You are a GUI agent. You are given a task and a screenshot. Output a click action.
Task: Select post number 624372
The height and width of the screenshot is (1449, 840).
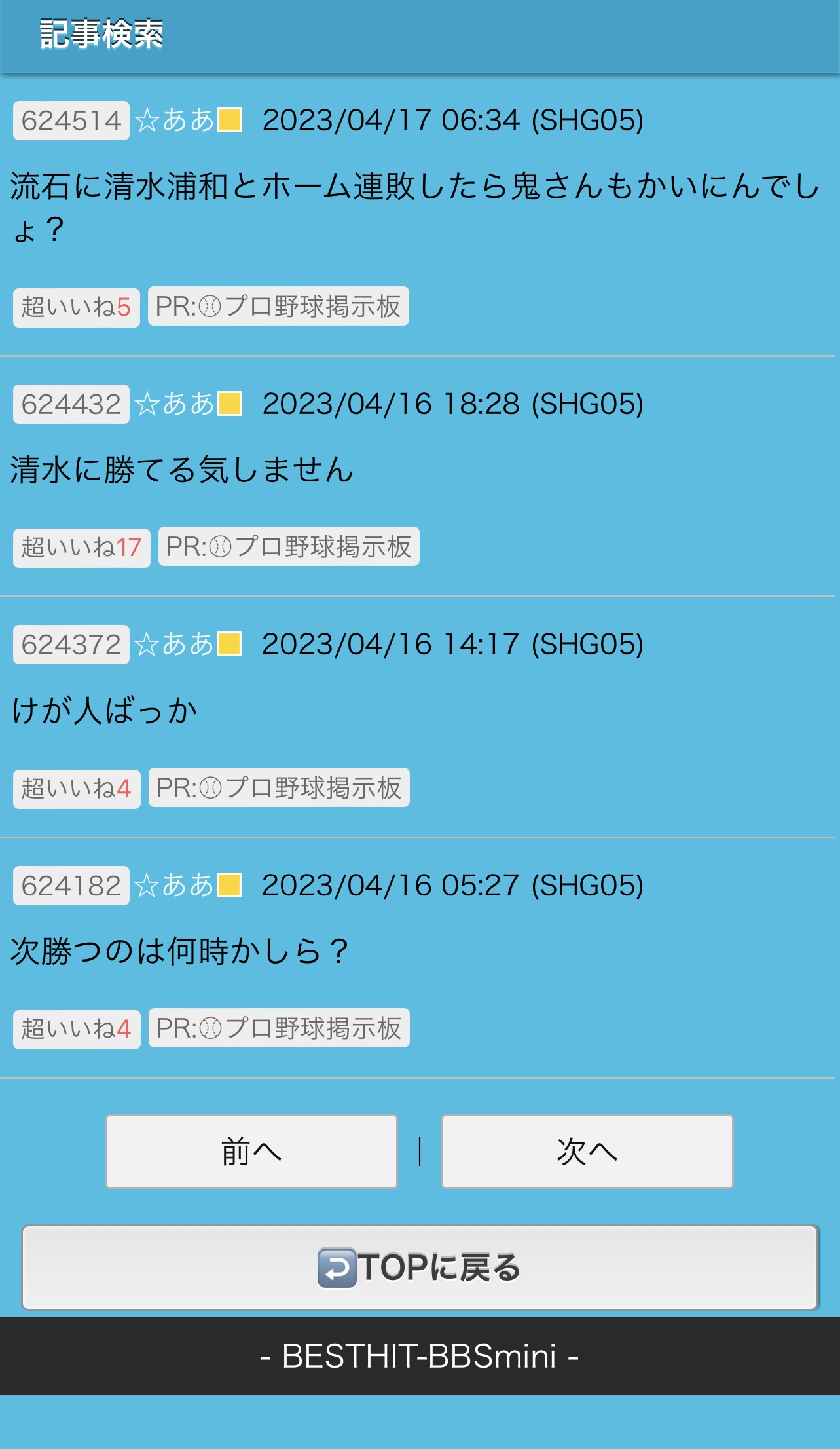click(71, 645)
